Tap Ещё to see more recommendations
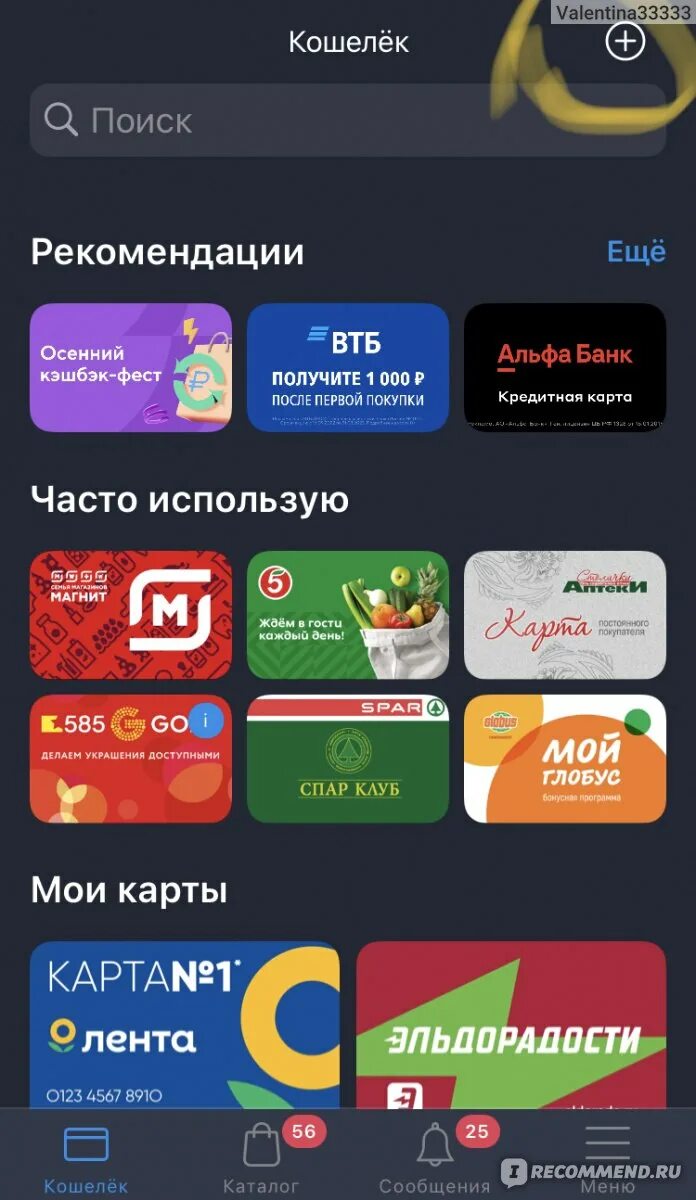Image resolution: width=696 pixels, height=1200 pixels. tap(636, 251)
